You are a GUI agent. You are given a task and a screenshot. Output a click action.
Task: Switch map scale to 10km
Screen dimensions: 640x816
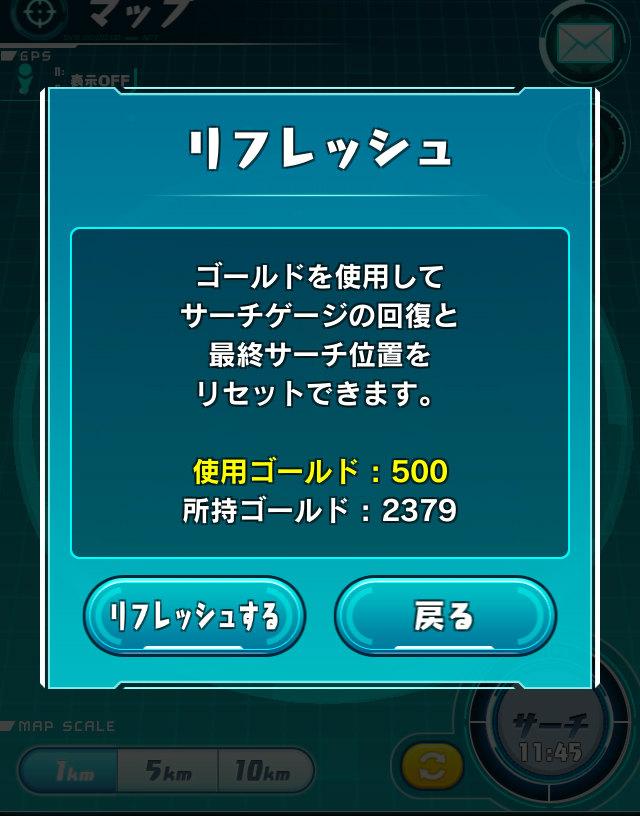pos(261,771)
